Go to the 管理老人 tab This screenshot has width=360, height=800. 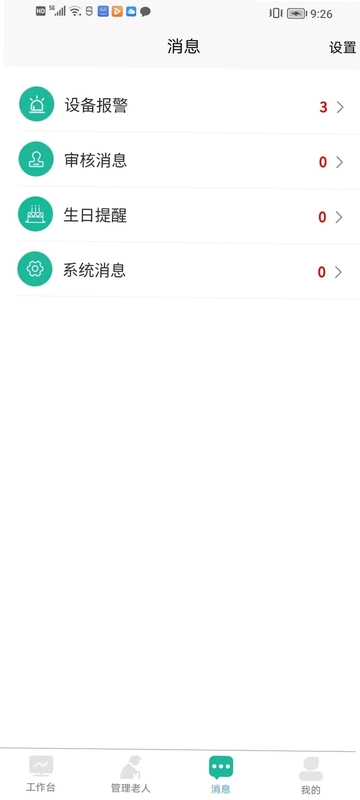pyautogui.click(x=131, y=773)
